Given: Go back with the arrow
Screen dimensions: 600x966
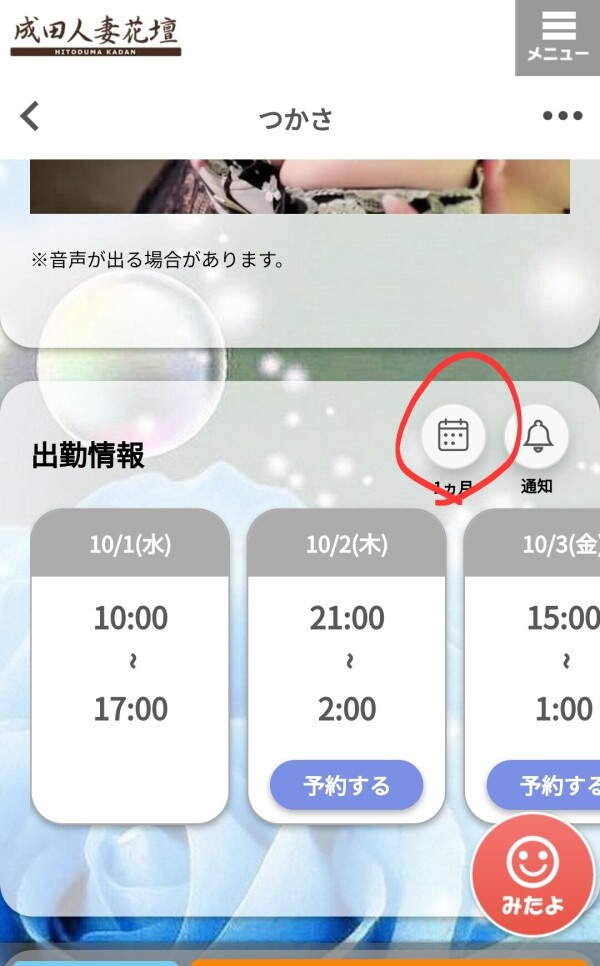Looking at the screenshot, I should pyautogui.click(x=31, y=116).
